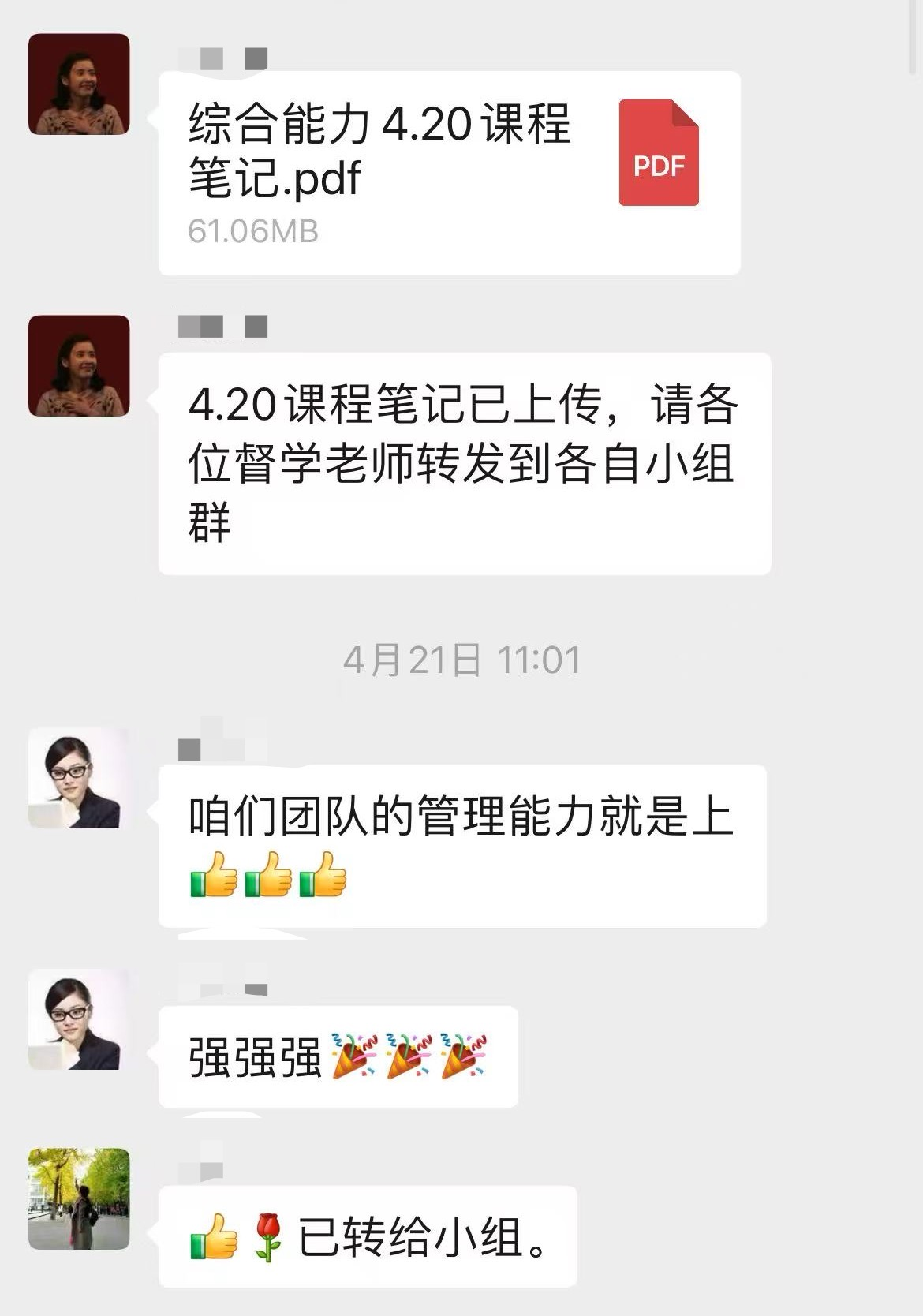This screenshot has width=923, height=1316.
Task: Tap avatar next to 4.20课程笔记已上传 message
Action: 79,365
